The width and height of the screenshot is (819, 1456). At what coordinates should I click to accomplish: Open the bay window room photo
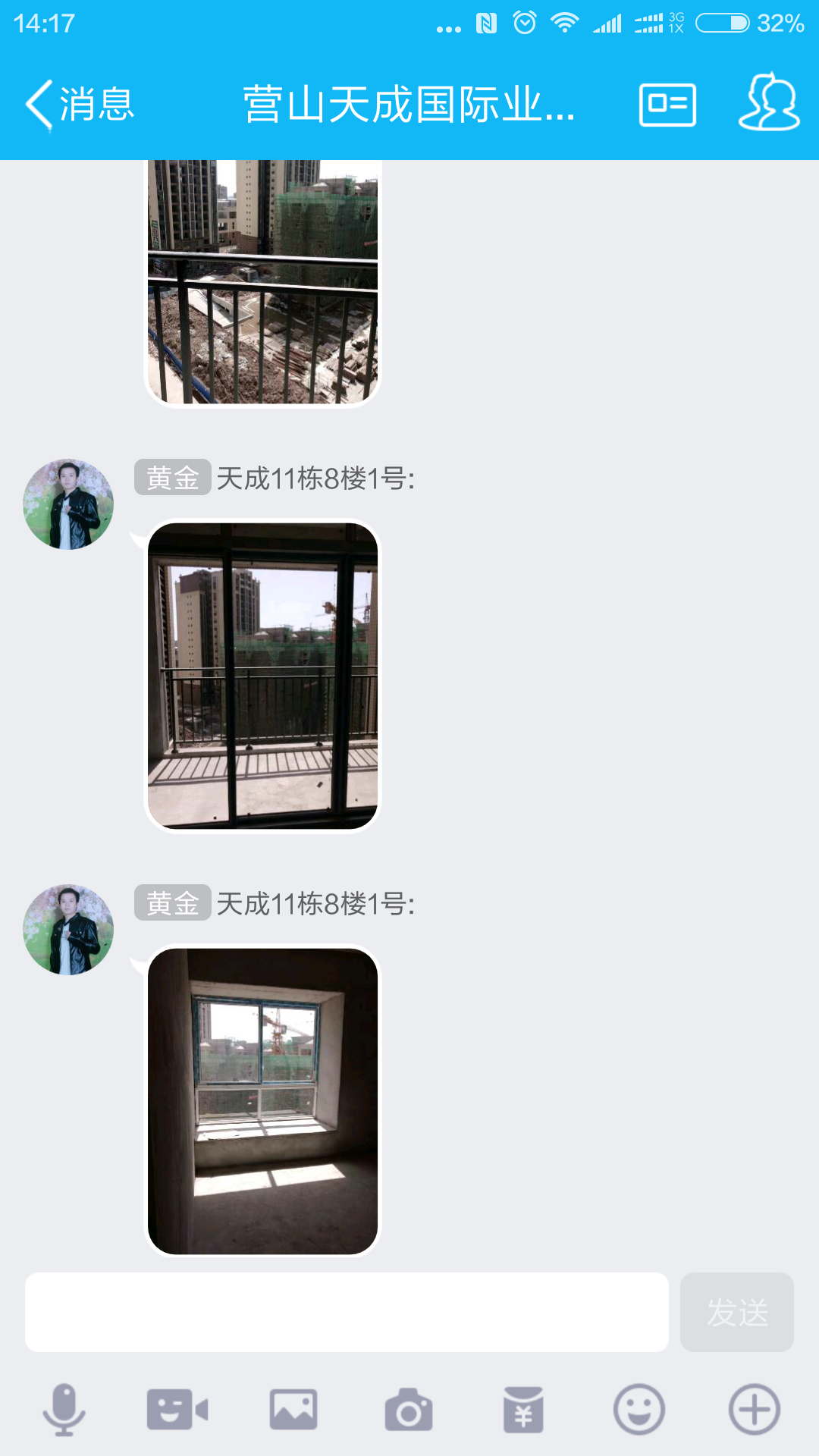[262, 1101]
